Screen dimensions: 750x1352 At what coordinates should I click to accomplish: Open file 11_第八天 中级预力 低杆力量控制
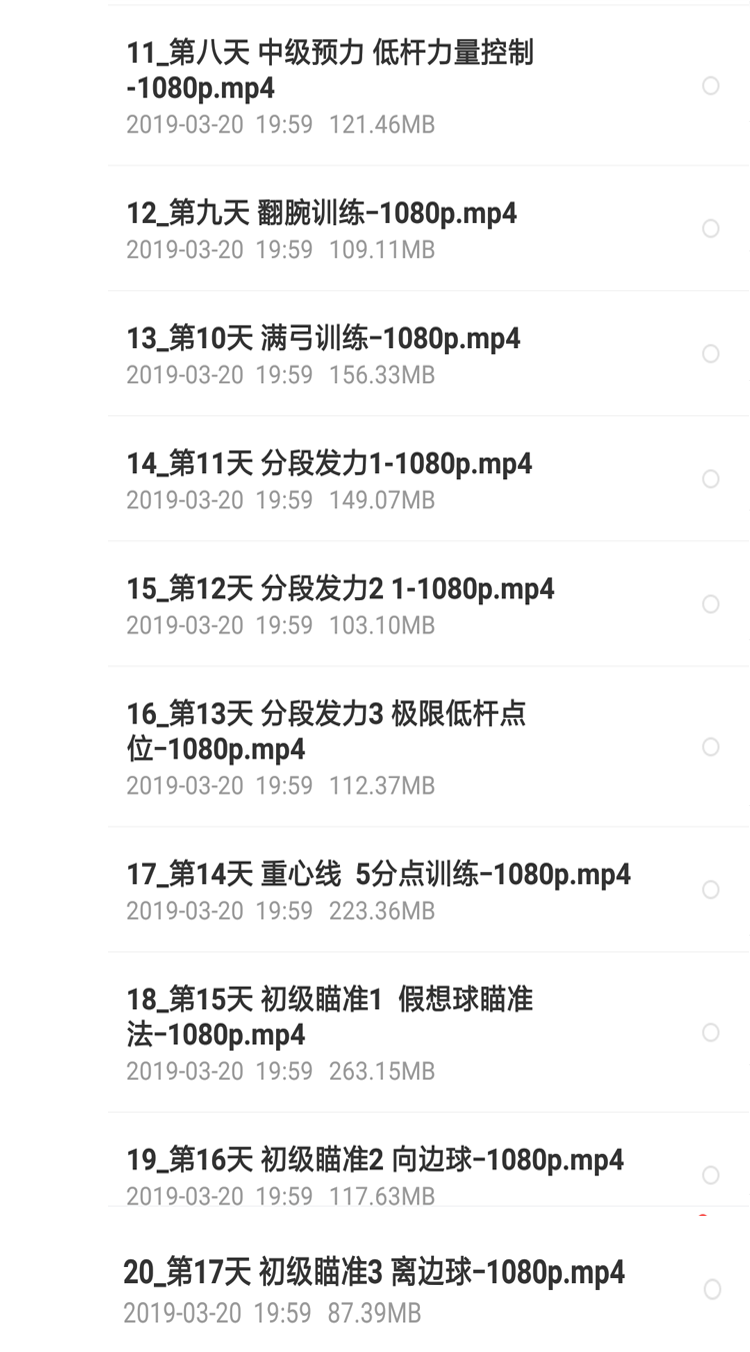[x=330, y=70]
